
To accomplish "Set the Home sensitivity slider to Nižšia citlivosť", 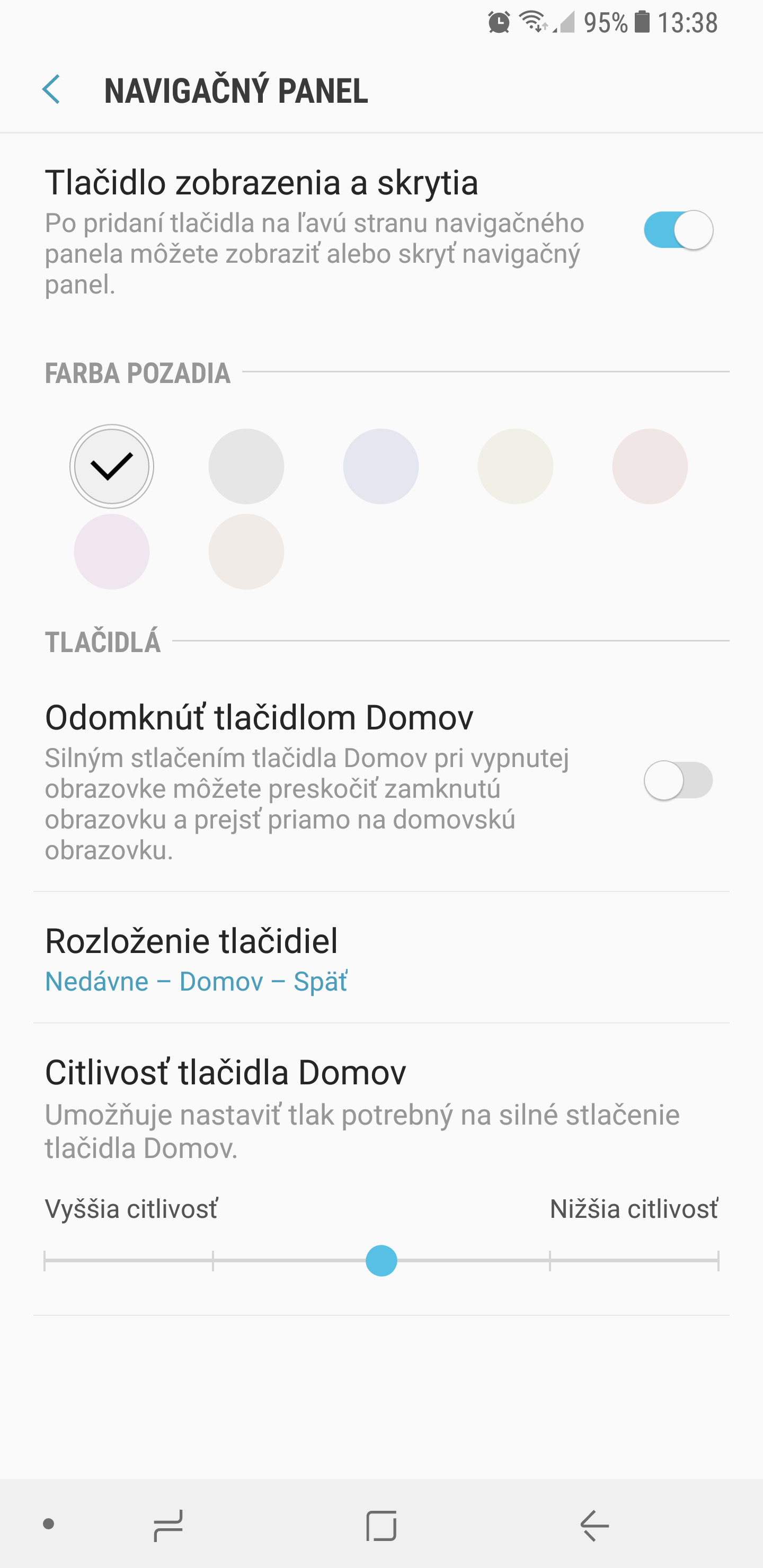I will pyautogui.click(x=718, y=1261).
